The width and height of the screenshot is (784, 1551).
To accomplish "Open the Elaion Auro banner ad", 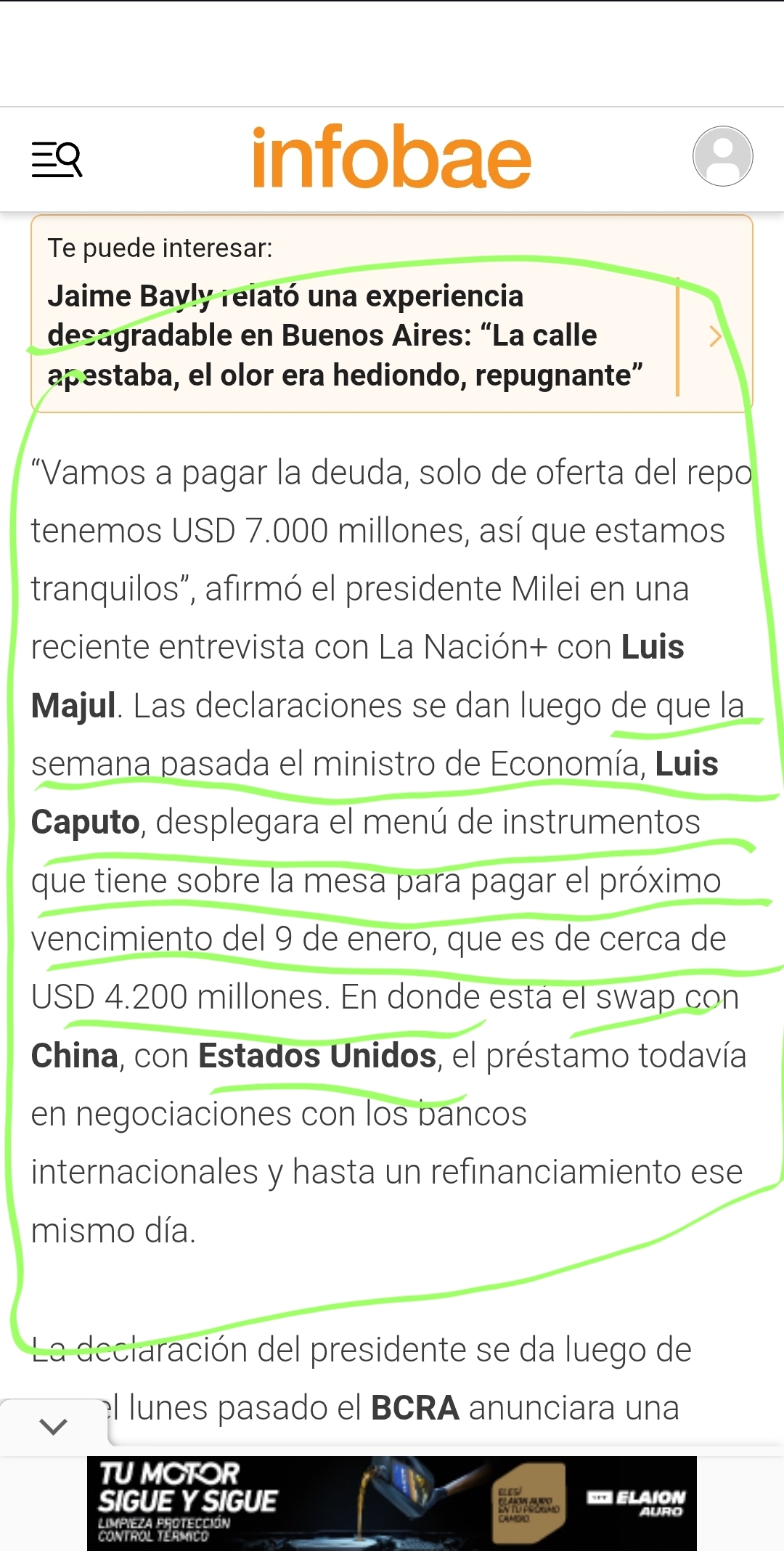I will coord(392,1502).
